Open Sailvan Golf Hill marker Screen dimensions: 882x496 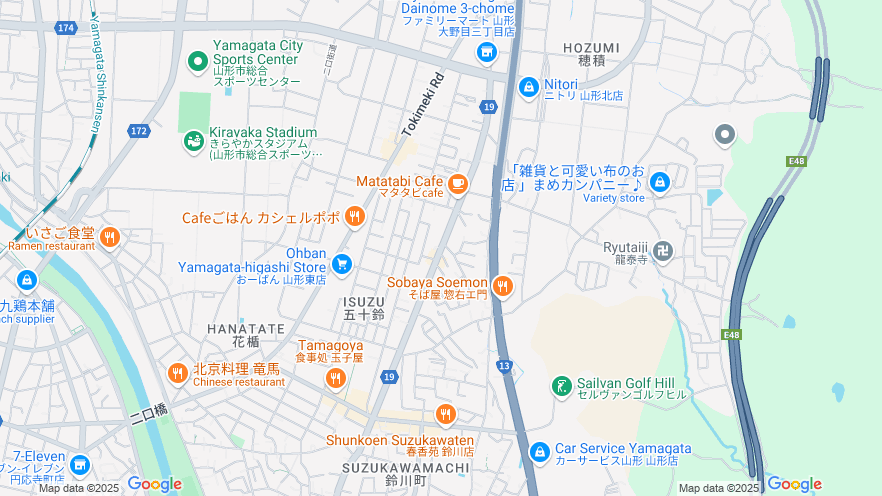(x=562, y=386)
